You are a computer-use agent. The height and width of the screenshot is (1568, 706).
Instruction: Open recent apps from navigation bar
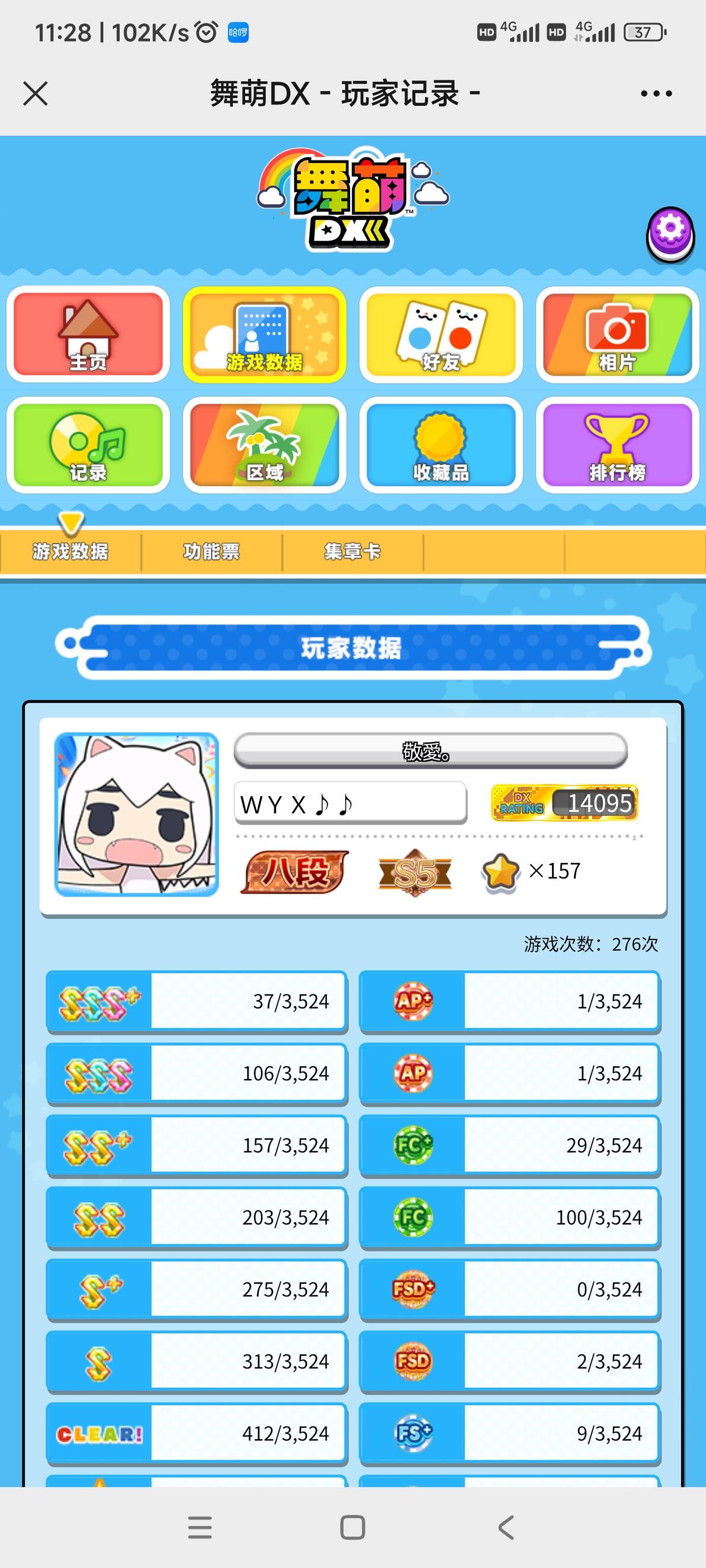[x=200, y=1527]
